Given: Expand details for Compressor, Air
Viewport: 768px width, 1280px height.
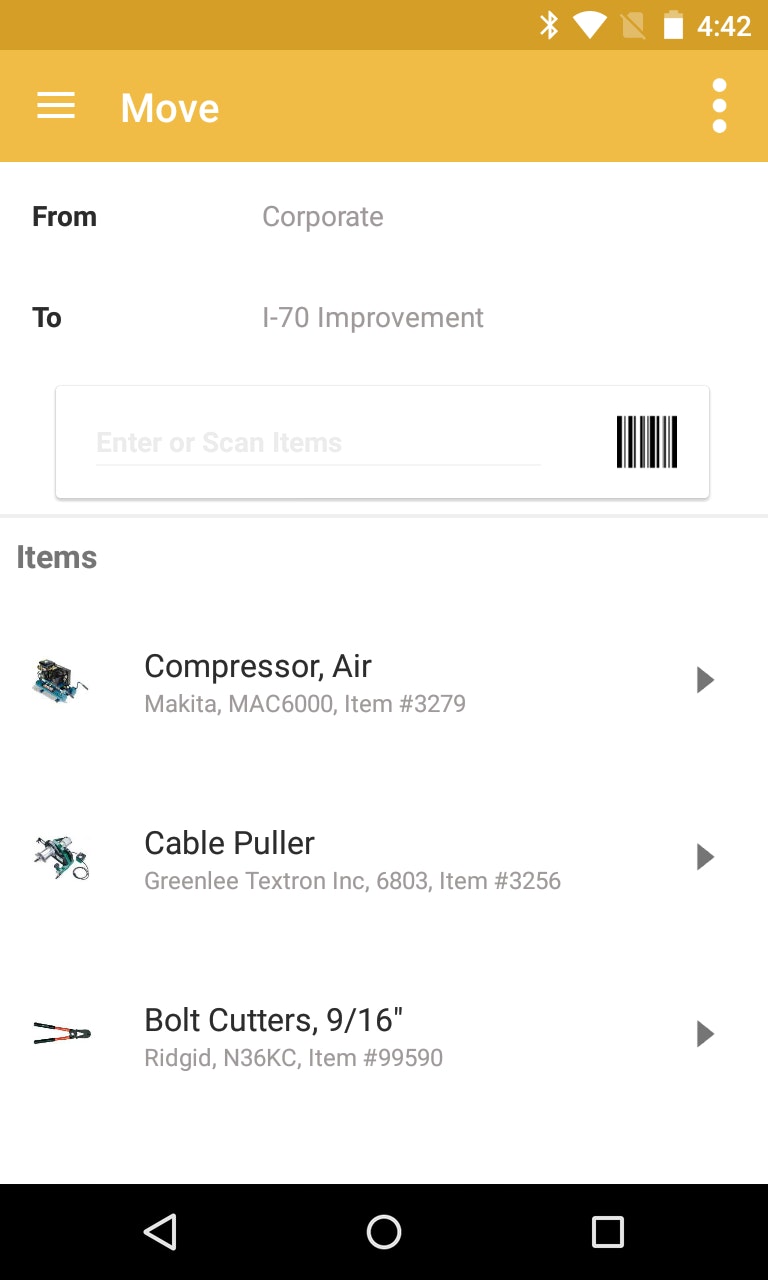Looking at the screenshot, I should 705,679.
